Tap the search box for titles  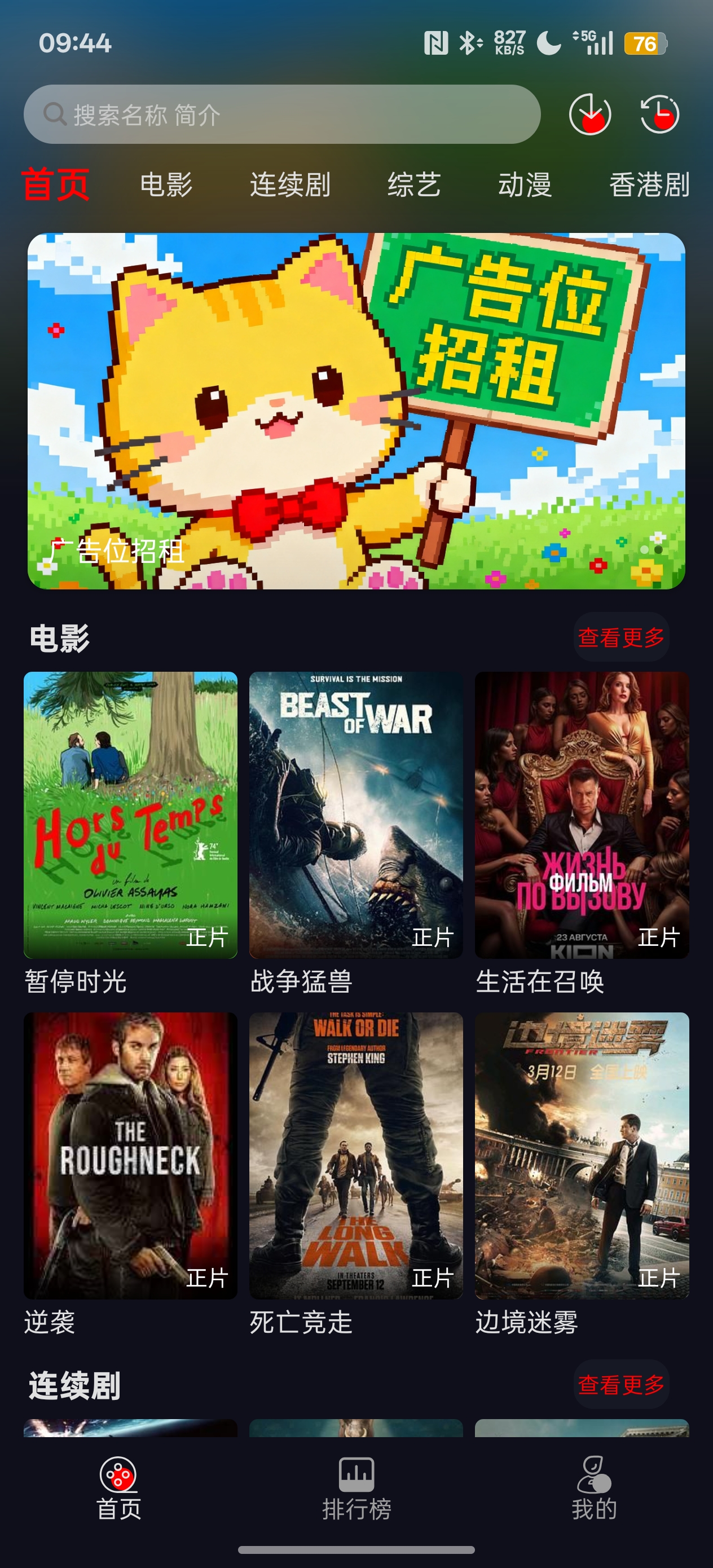coord(281,114)
